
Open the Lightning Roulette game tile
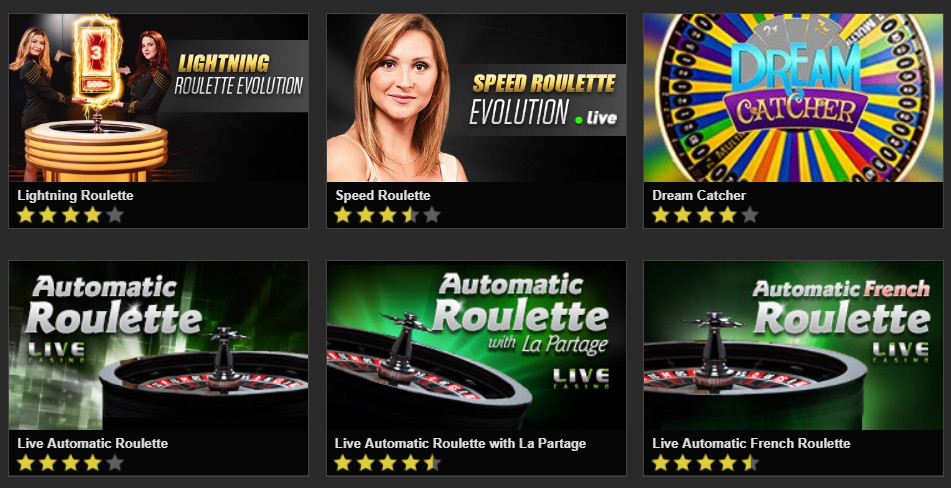[x=158, y=100]
